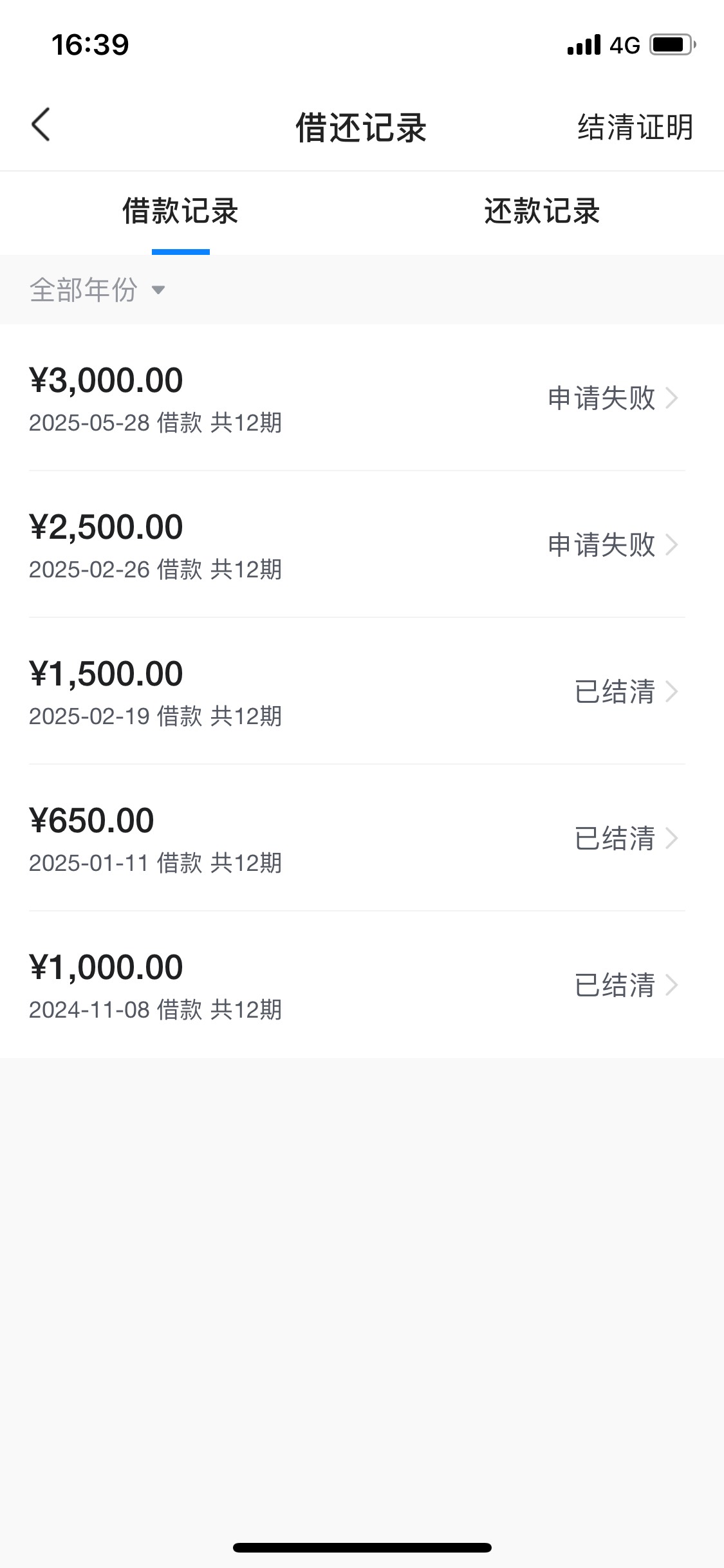
Task: Go back using the top-left arrow
Action: pyautogui.click(x=41, y=125)
